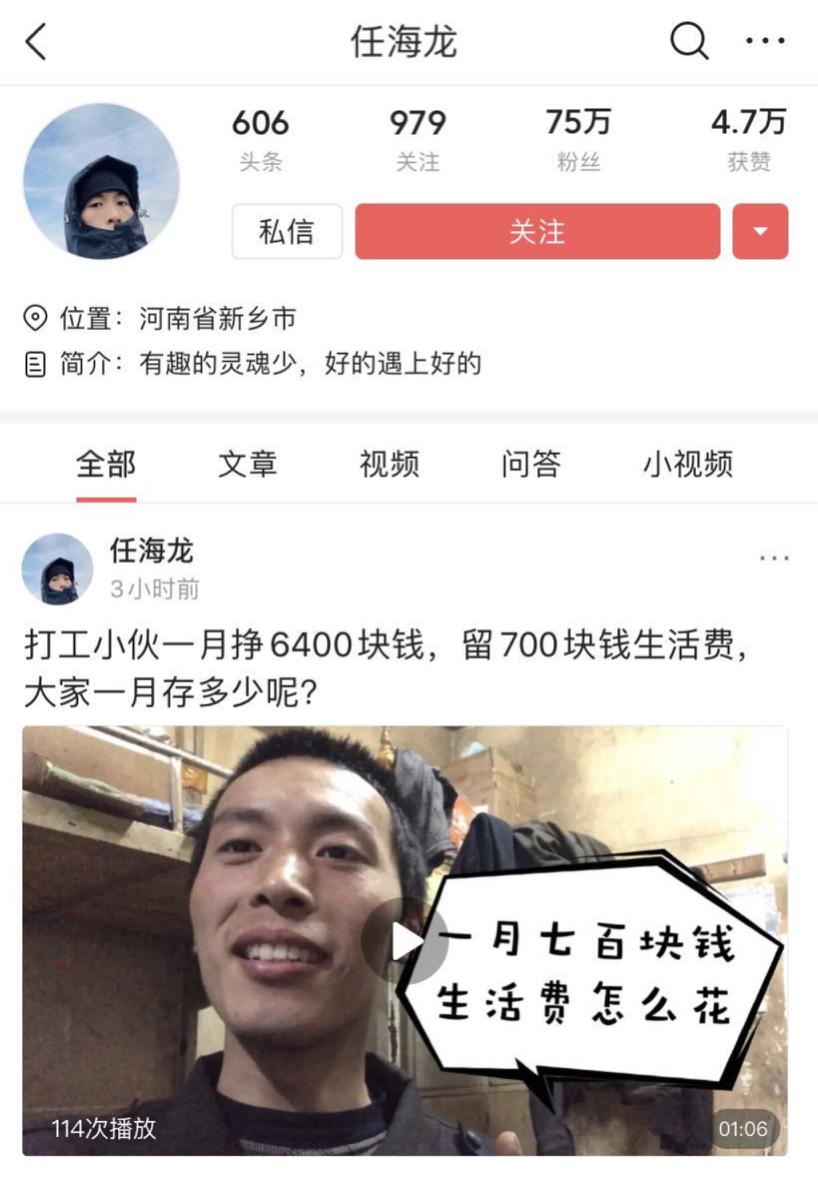This screenshot has width=818, height=1182.
Task: Switch to the 视频 tab
Action: [x=389, y=463]
